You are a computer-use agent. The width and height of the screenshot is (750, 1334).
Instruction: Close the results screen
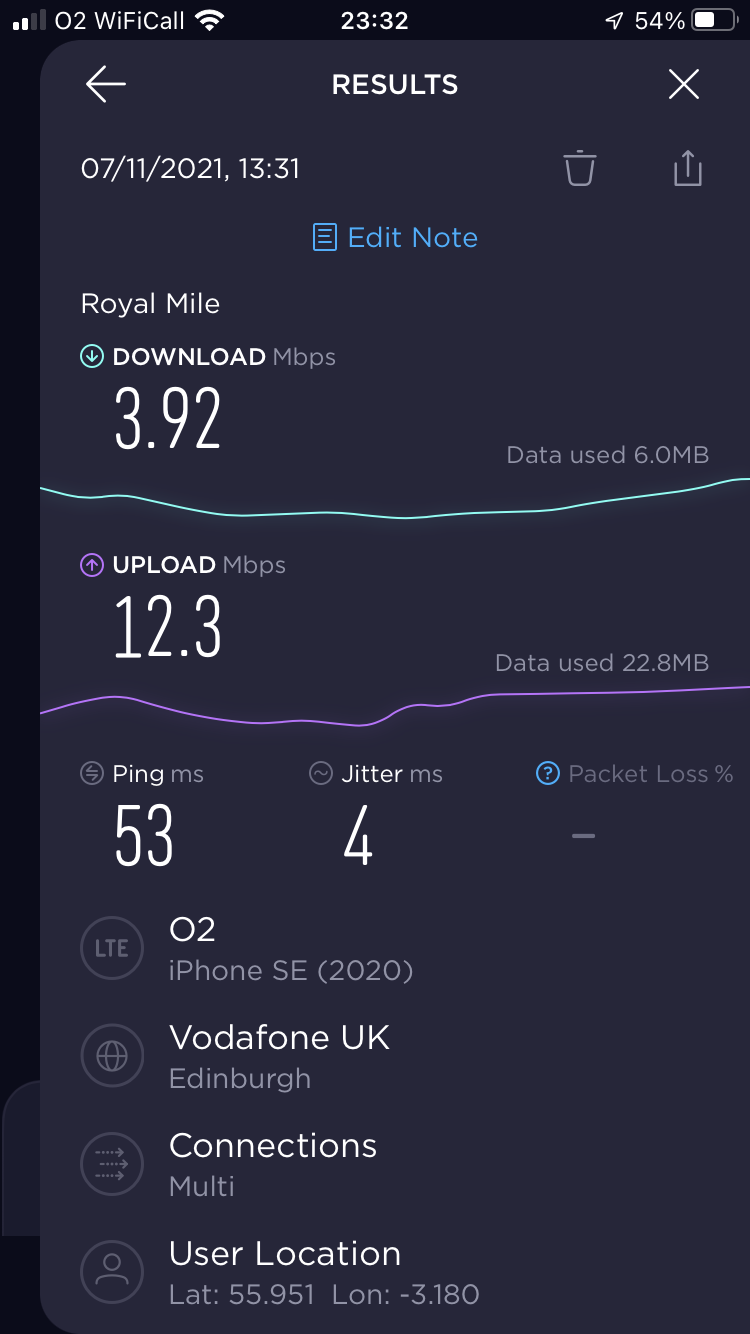tap(684, 85)
